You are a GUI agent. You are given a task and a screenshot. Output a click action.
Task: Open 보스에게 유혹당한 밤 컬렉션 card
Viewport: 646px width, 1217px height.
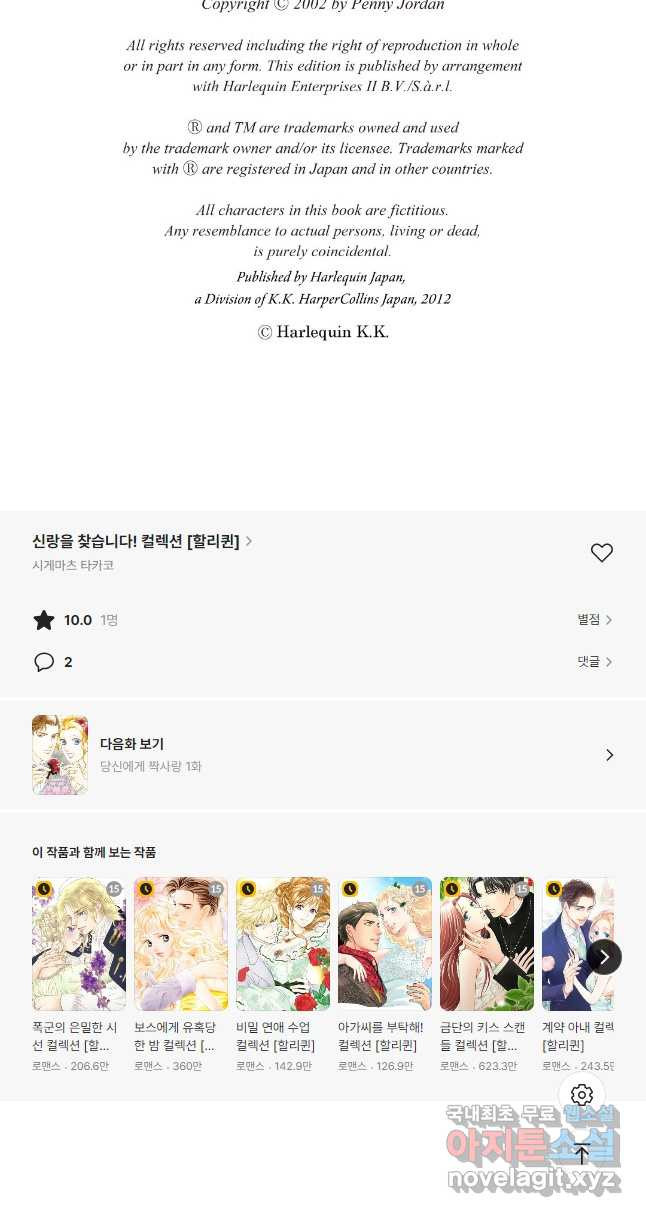181,975
